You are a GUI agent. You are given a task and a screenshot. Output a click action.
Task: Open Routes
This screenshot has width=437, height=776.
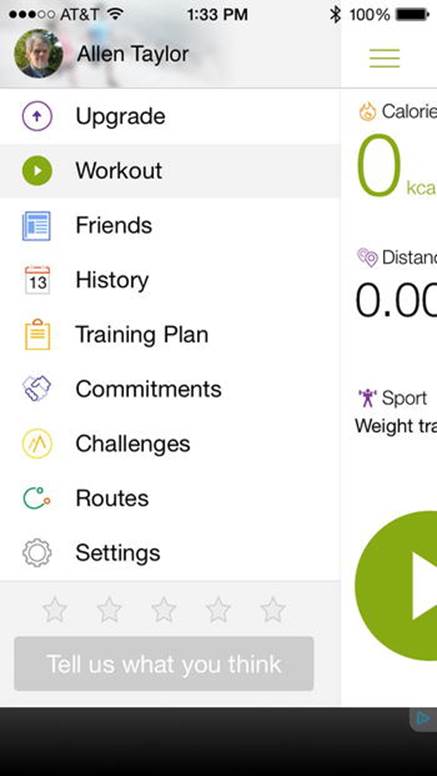click(170, 498)
